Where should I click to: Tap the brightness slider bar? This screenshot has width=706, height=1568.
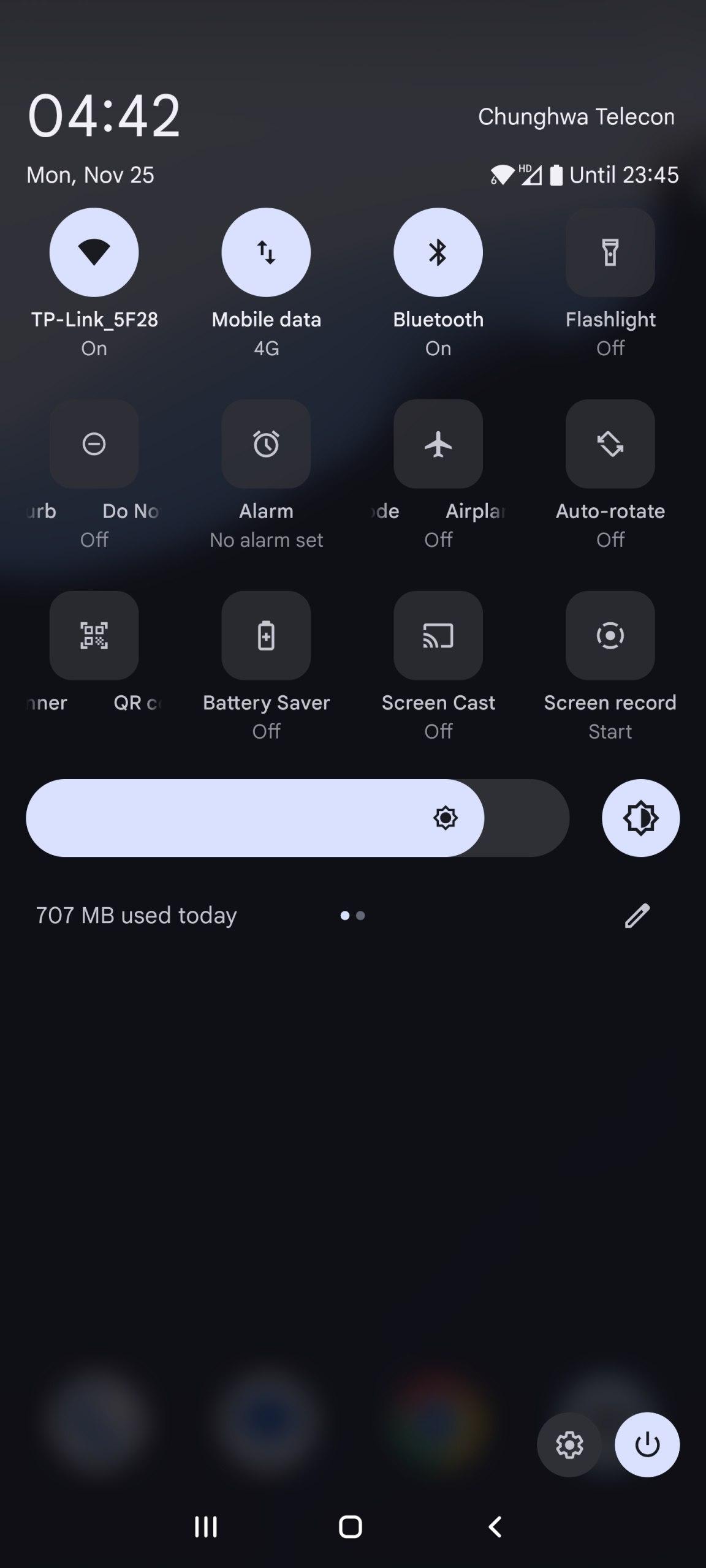298,818
